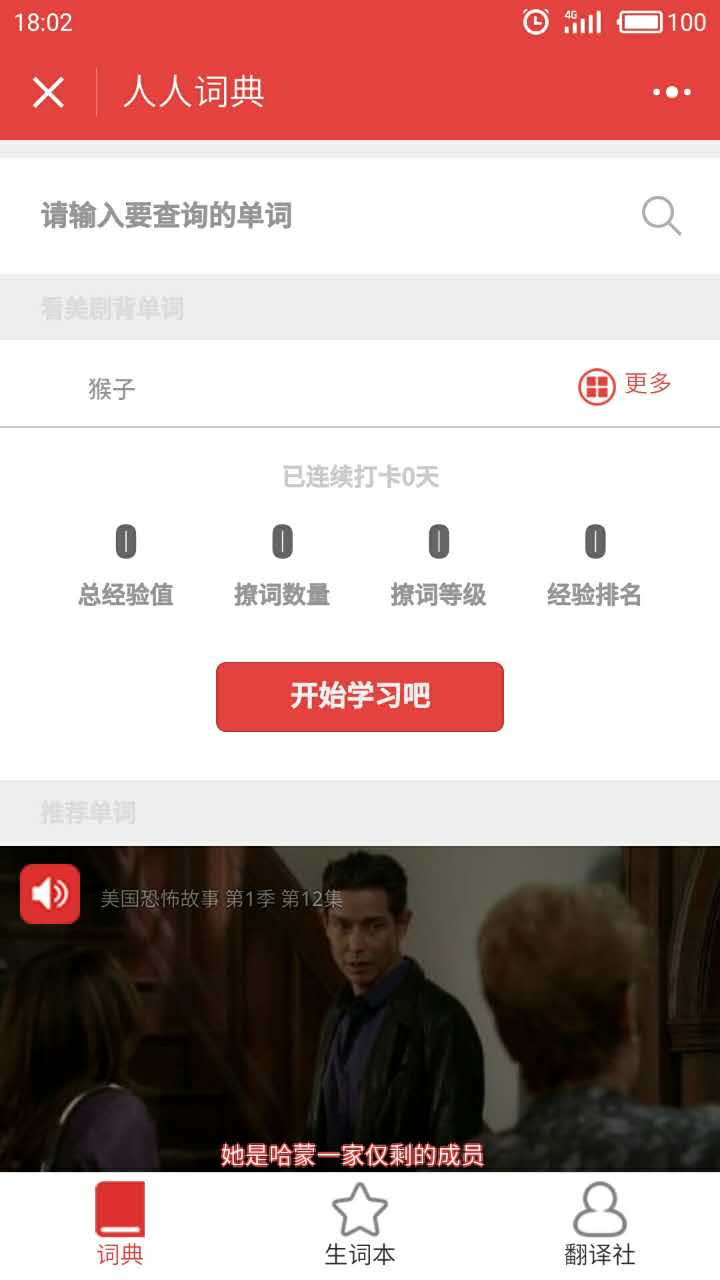Close the 人人词典 mini program

coord(48,92)
